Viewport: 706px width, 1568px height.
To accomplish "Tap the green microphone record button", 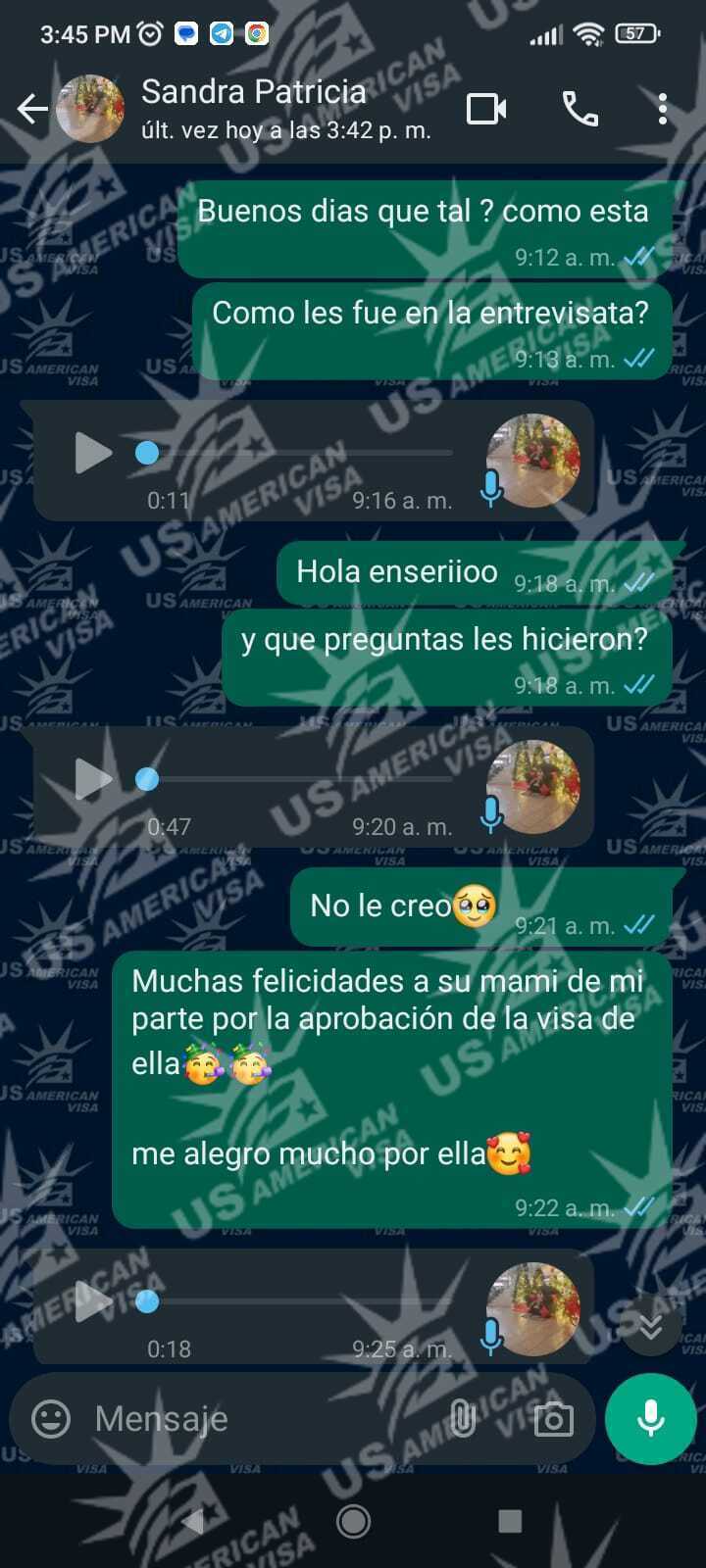I will [x=651, y=1418].
